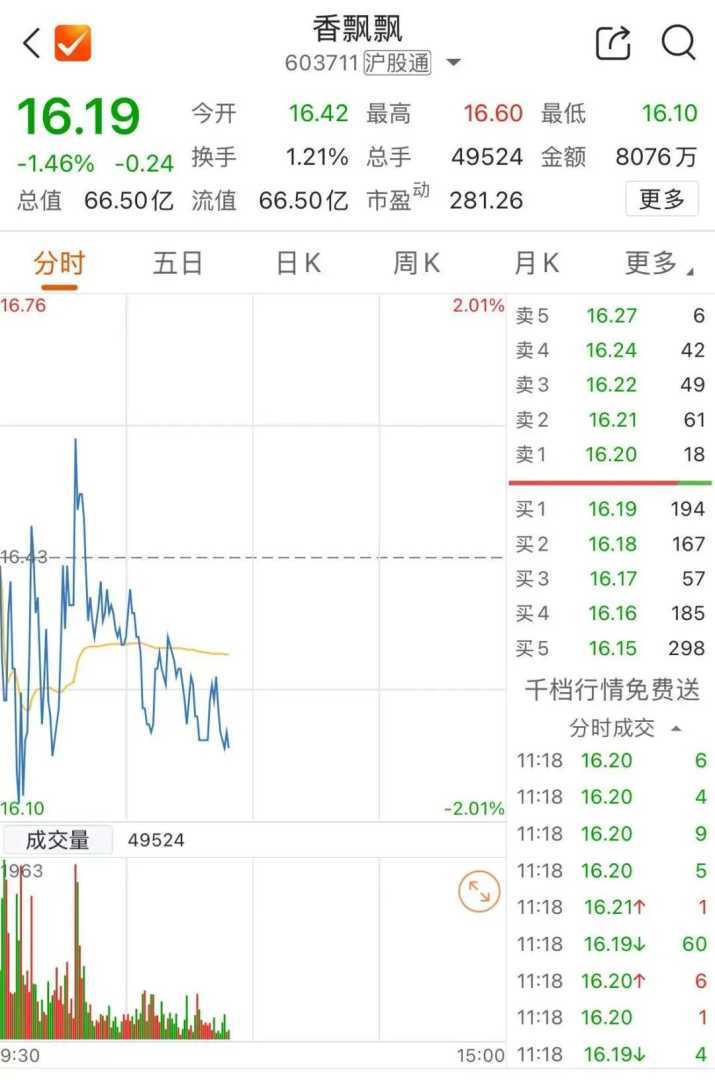
Task: Tap the 更多 button beside 市盈
Action: 661,199
